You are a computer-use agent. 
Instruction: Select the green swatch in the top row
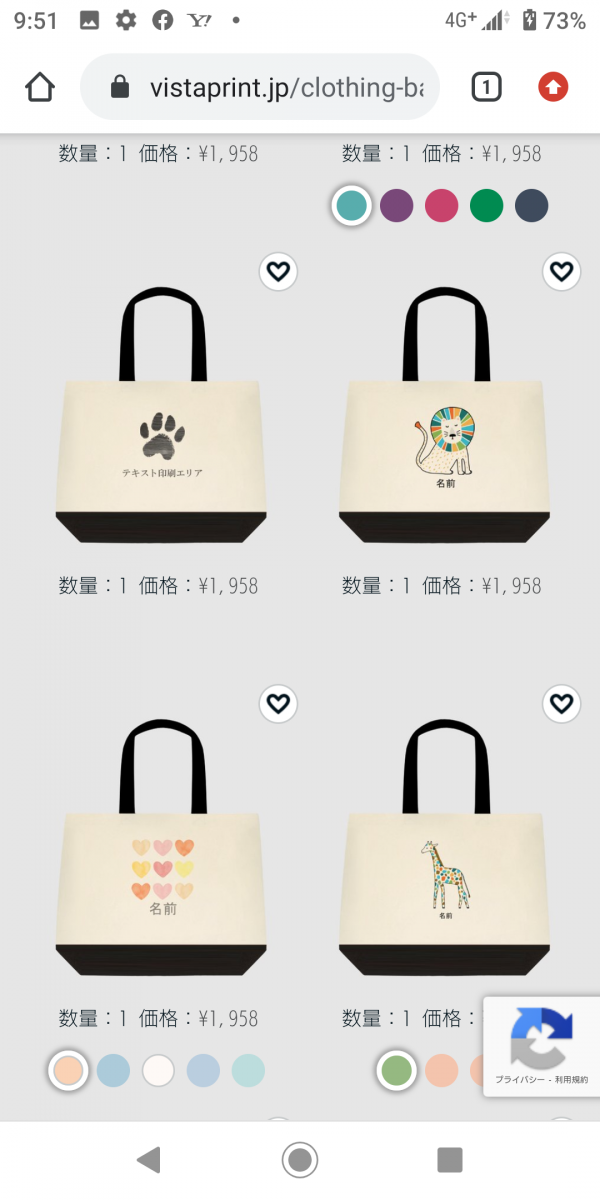(486, 206)
